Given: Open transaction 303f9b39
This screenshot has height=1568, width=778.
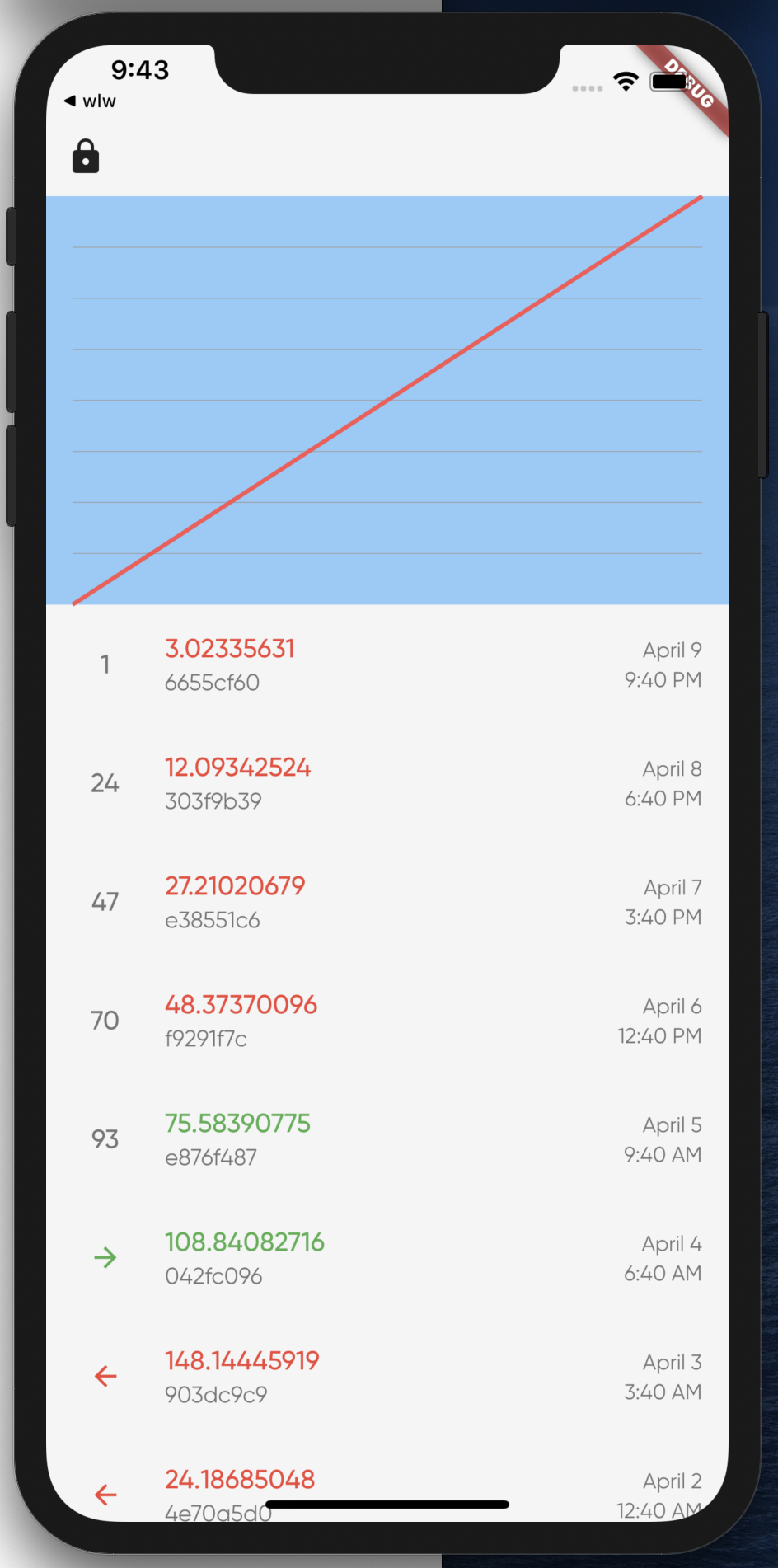Looking at the screenshot, I should pos(387,783).
